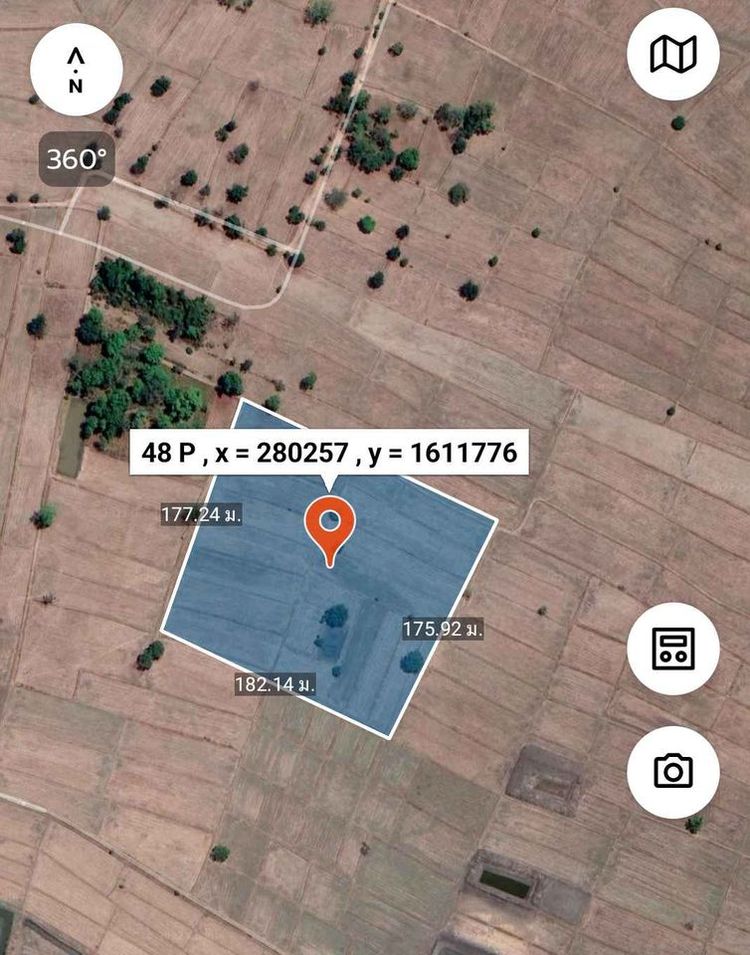Open the map layers button
Image resolution: width=750 pixels, height=955 pixels.
click(x=673, y=54)
